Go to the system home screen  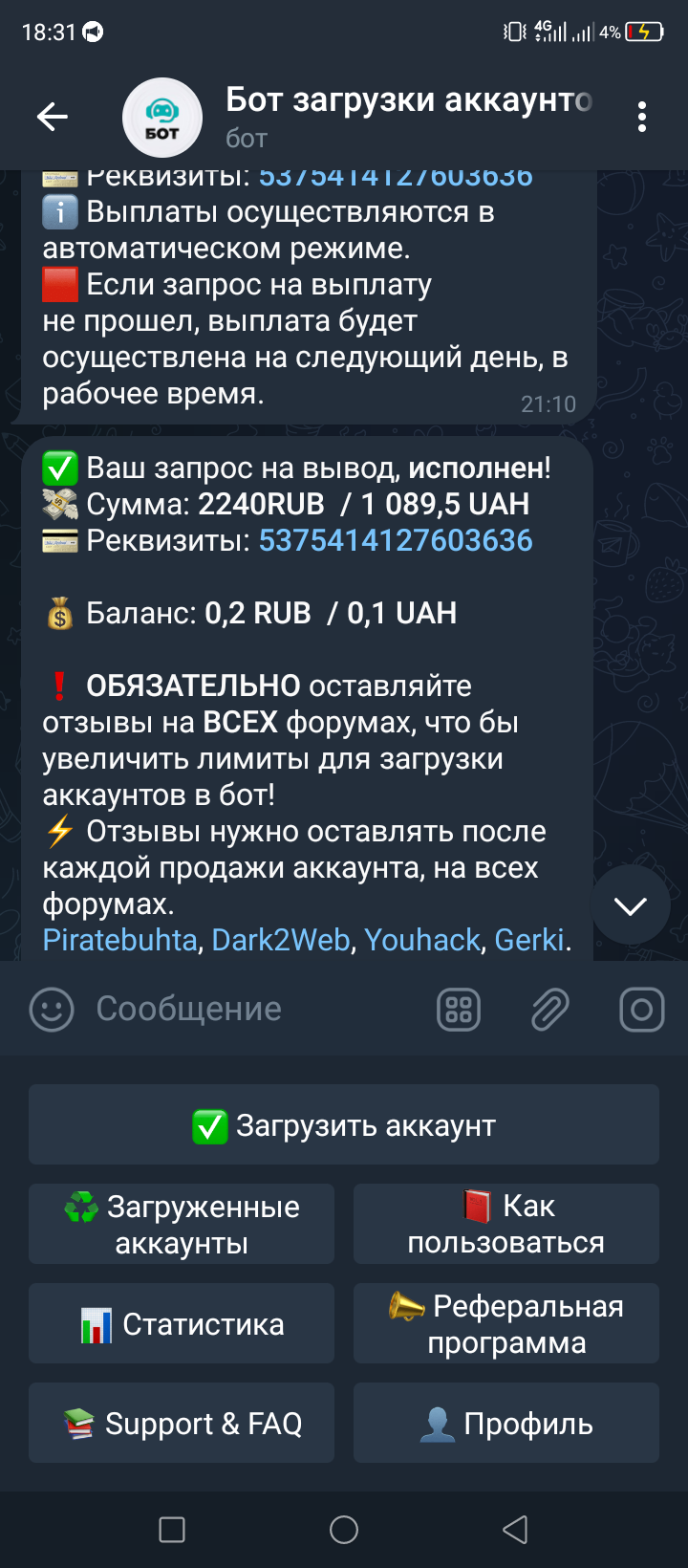click(x=344, y=1530)
